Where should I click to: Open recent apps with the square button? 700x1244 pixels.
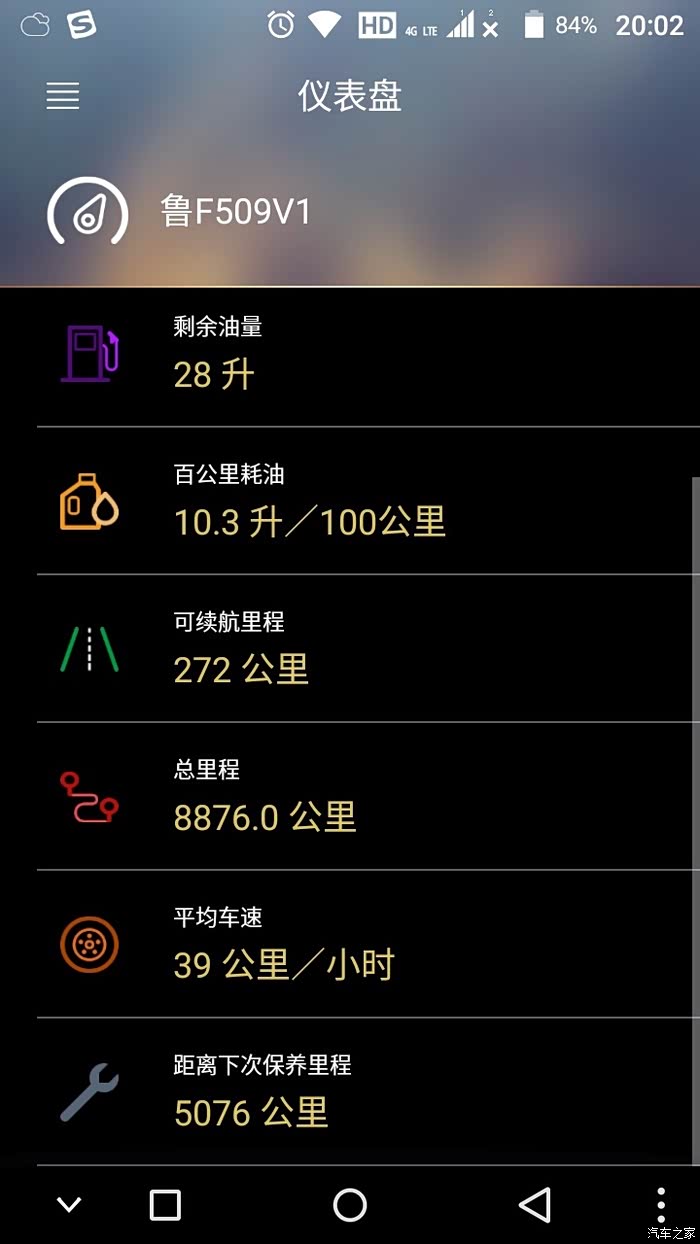point(165,1205)
